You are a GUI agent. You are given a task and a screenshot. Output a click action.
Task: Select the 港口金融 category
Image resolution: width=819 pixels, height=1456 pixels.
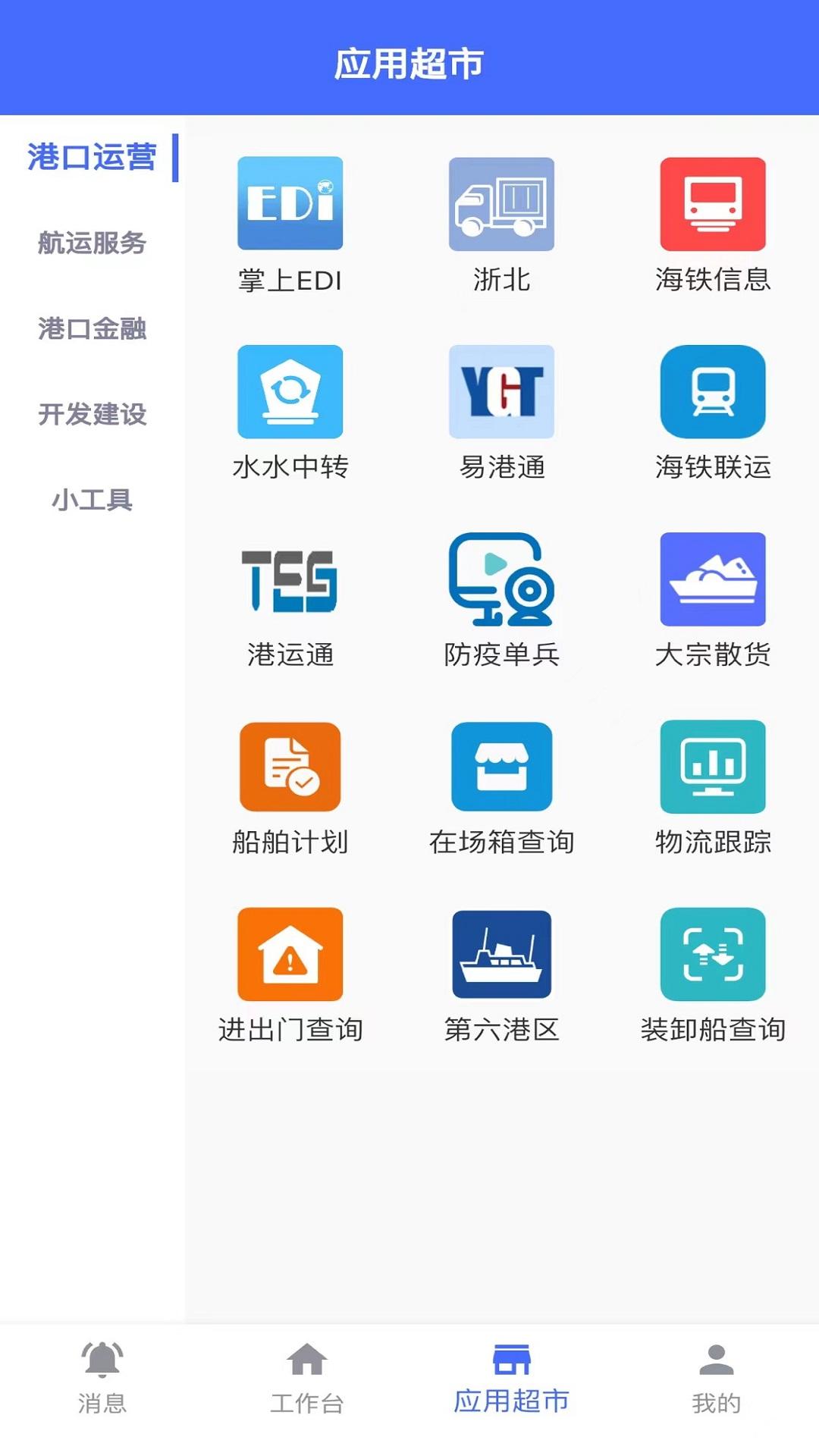point(91,330)
